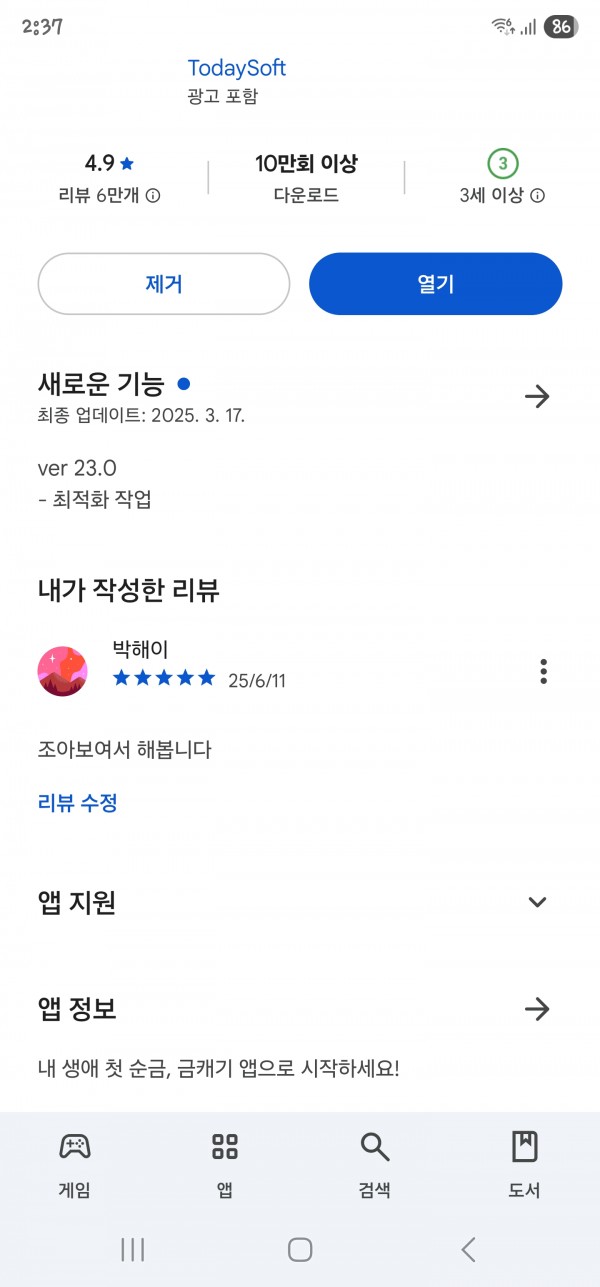Tap 리뷰 수정 to edit review
Image resolution: width=600 pixels, height=1287 pixels.
78,802
